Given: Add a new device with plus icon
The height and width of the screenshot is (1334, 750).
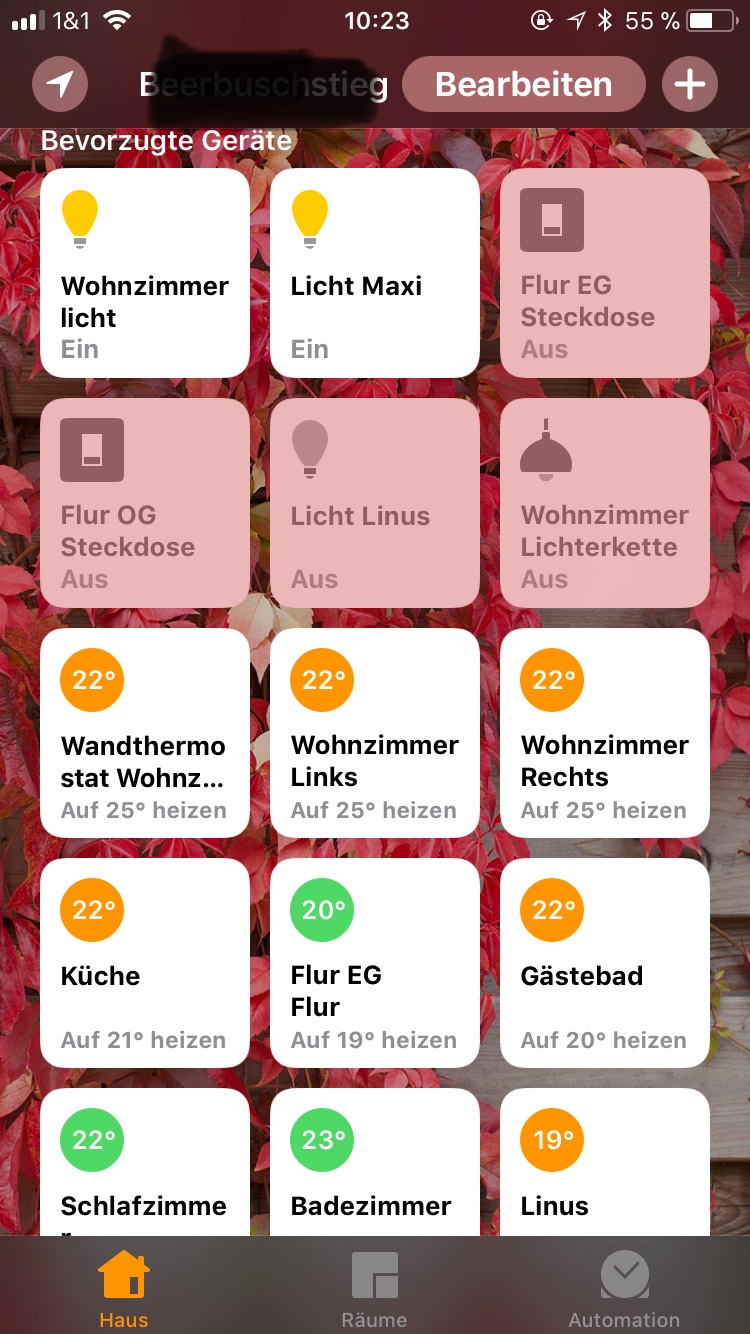Looking at the screenshot, I should pos(690,85).
